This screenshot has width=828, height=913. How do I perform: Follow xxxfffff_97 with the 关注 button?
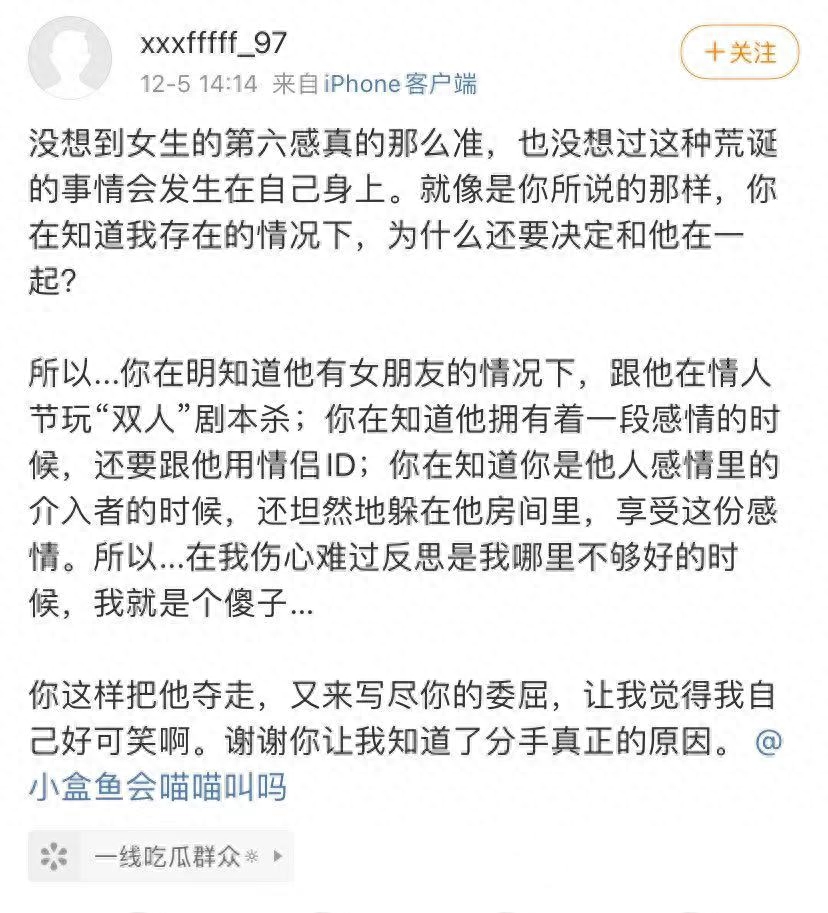coord(740,52)
